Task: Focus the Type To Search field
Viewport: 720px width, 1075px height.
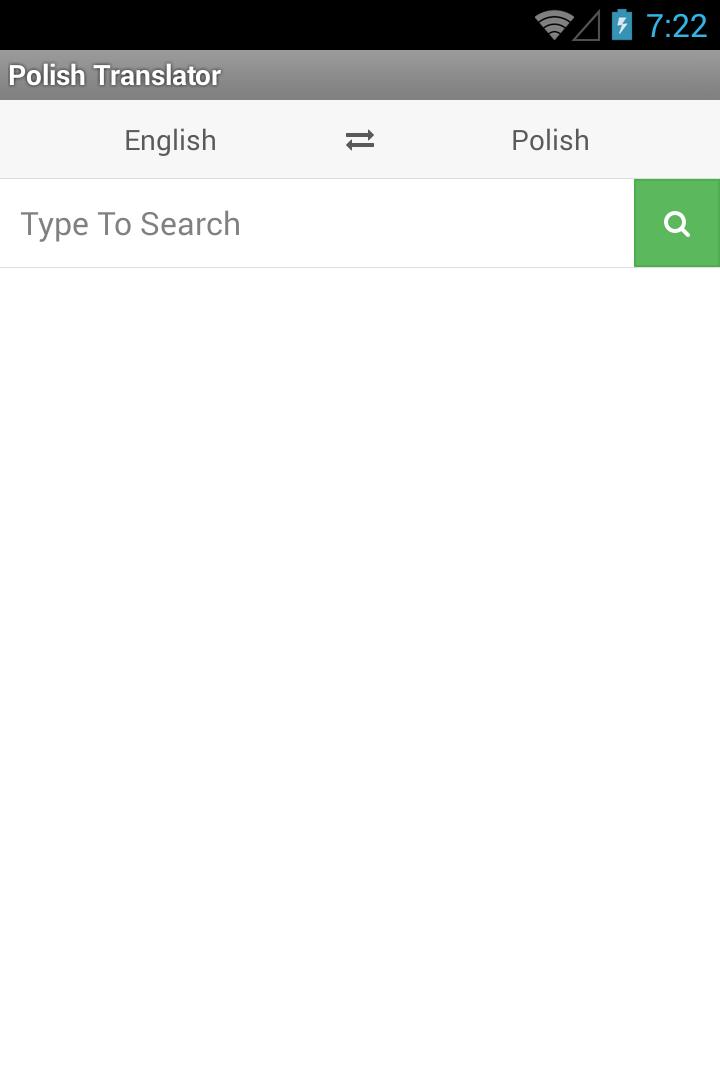Action: [x=316, y=224]
